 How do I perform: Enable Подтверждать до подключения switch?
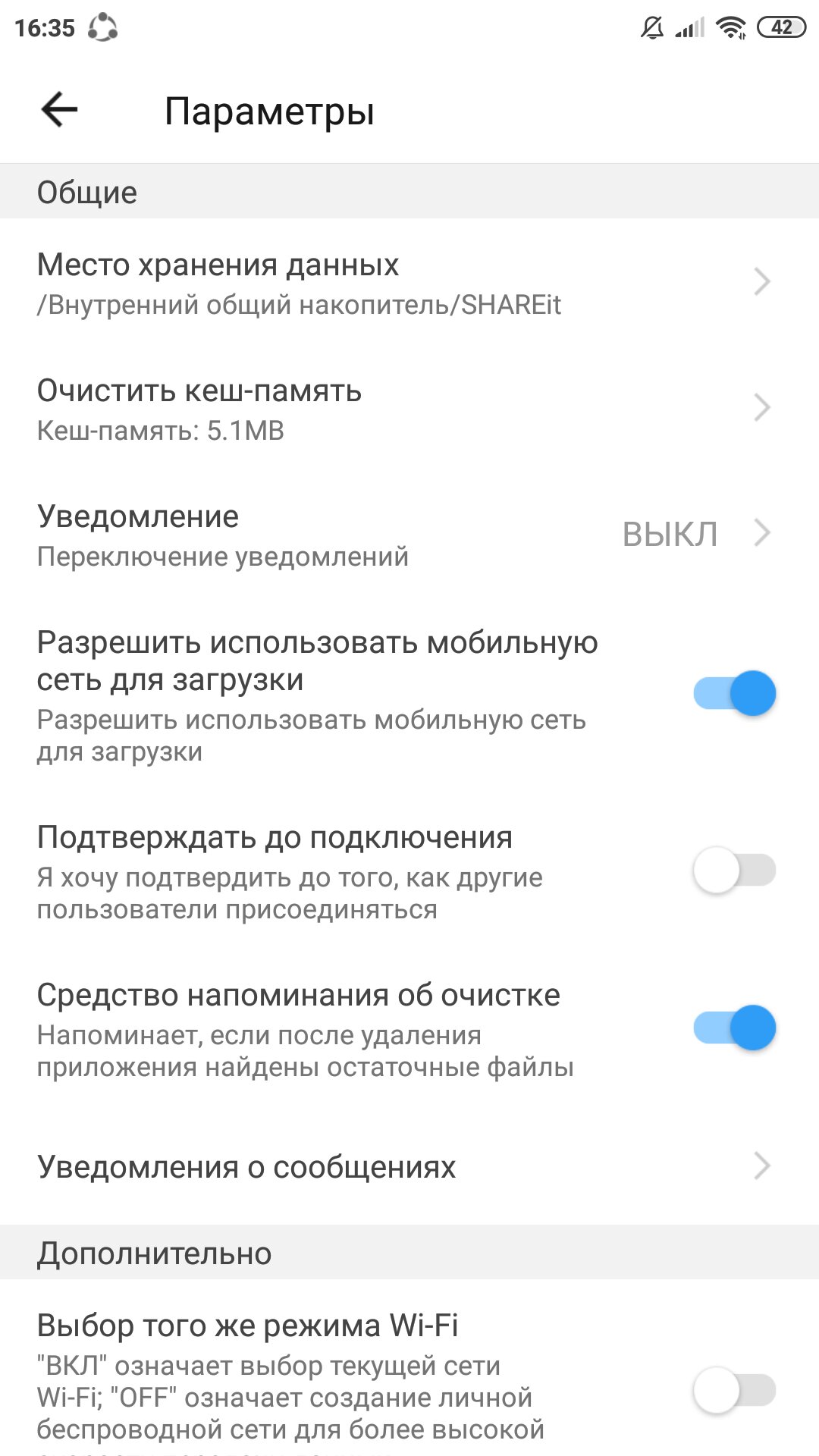click(734, 870)
